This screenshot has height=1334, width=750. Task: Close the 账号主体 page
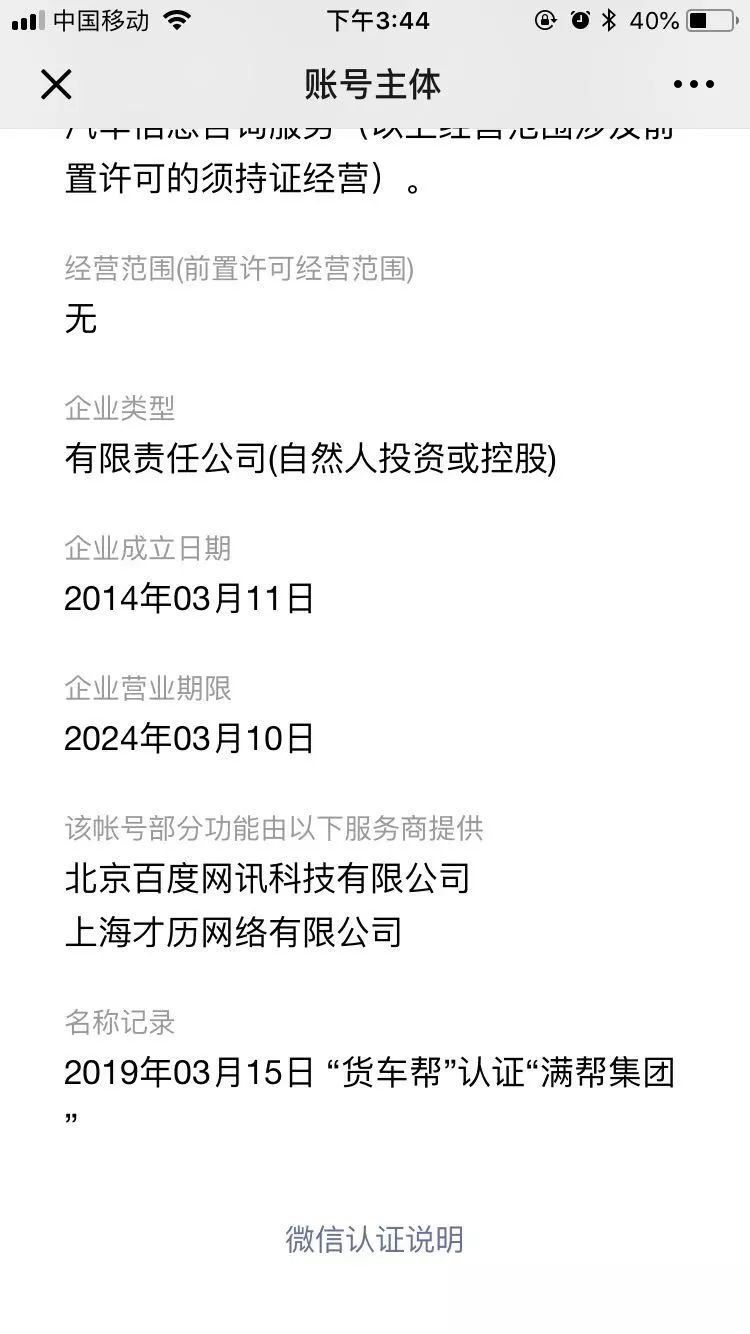(x=56, y=84)
